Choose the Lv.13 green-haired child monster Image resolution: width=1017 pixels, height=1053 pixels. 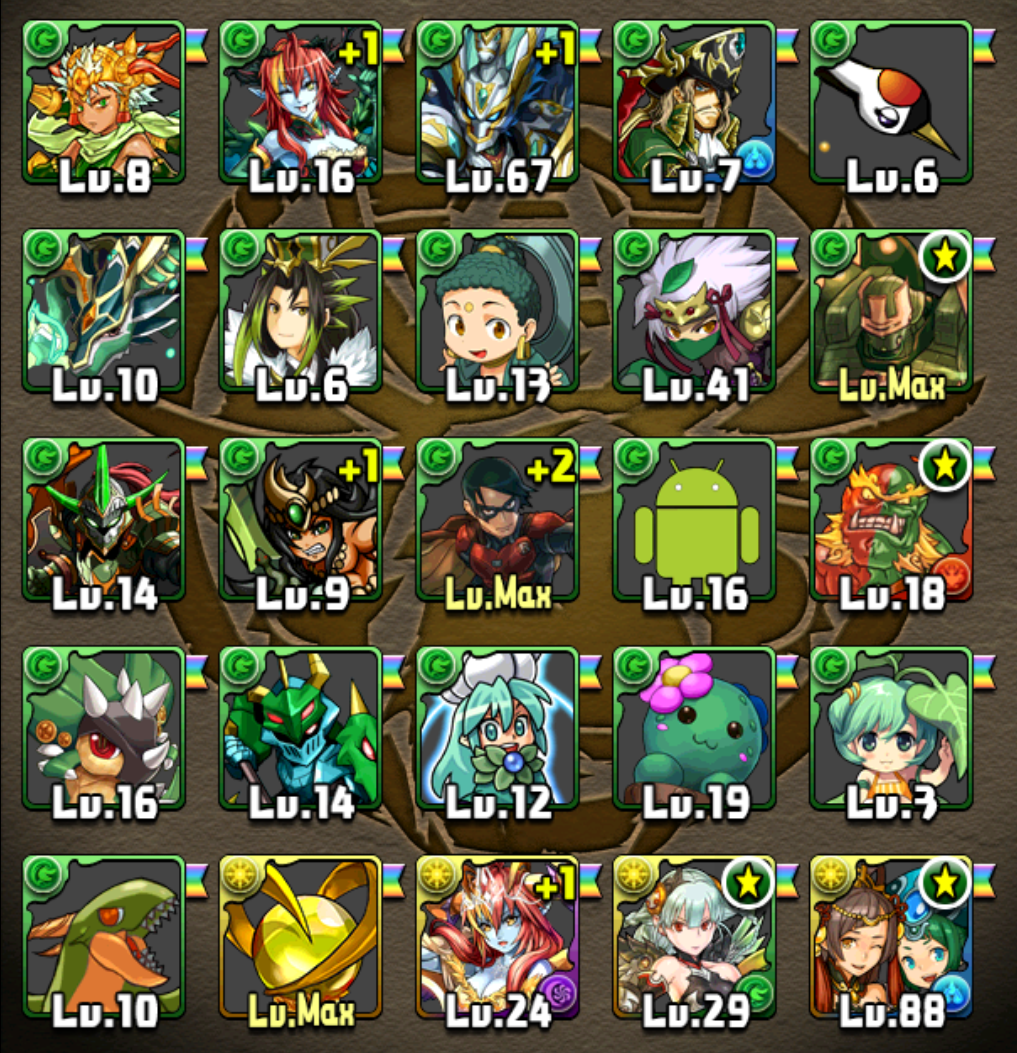pos(497,312)
